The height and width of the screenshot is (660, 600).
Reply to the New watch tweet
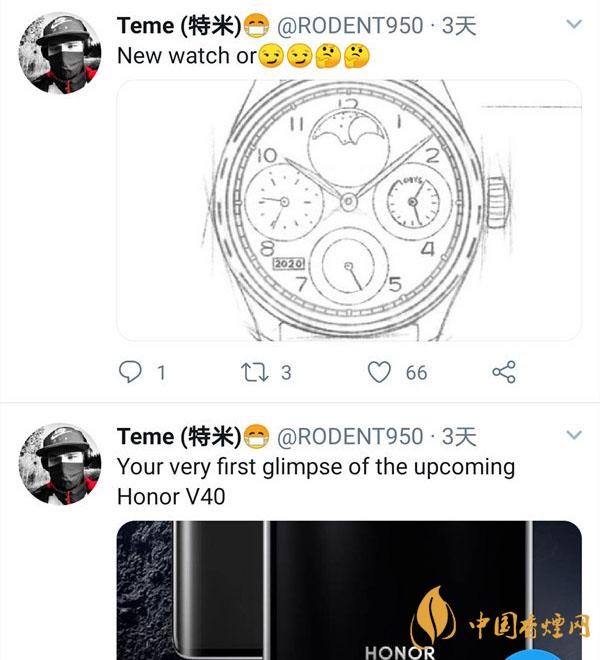[x=131, y=372]
